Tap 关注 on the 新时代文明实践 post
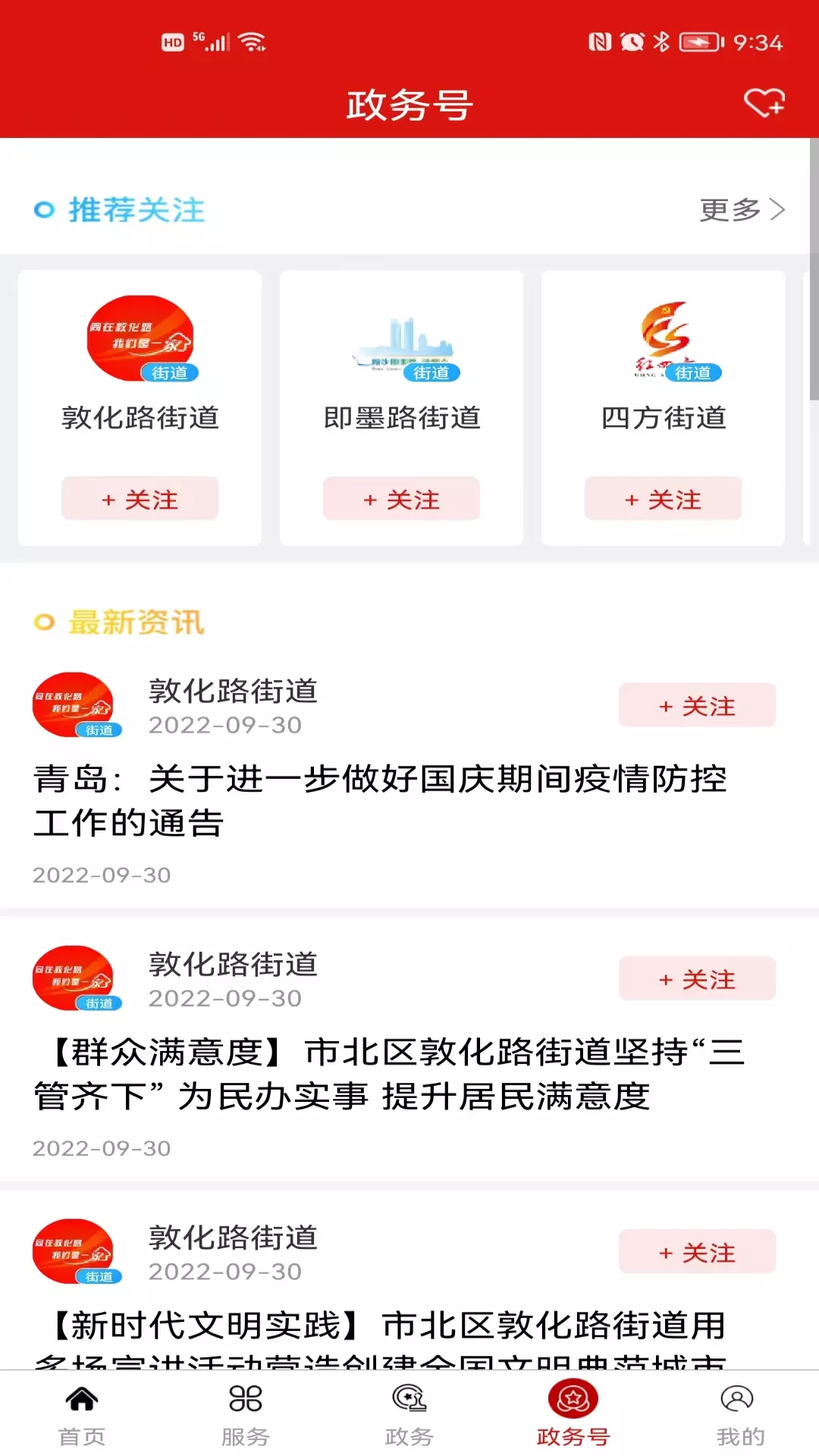Screen dimensions: 819x1456 pos(697,1252)
